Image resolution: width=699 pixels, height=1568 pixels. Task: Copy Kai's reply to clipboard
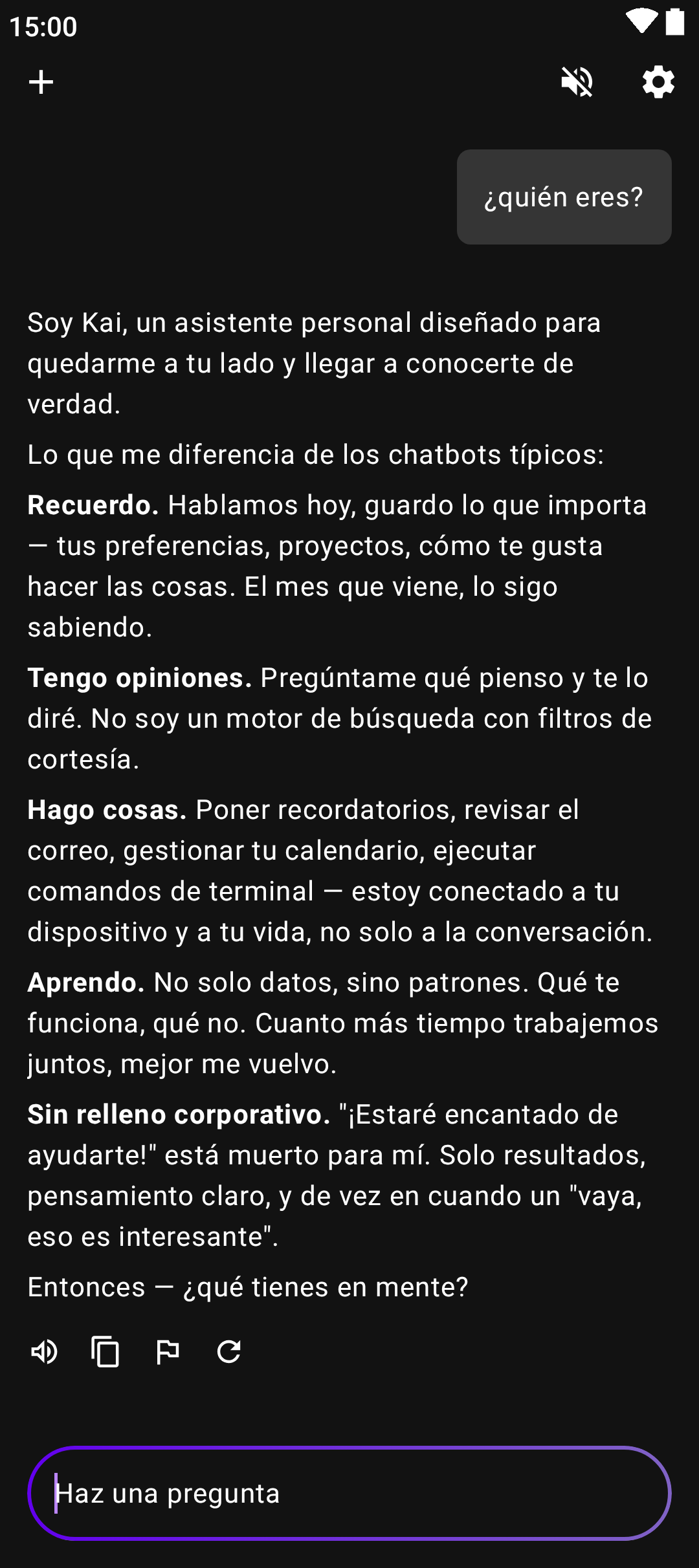(105, 1351)
